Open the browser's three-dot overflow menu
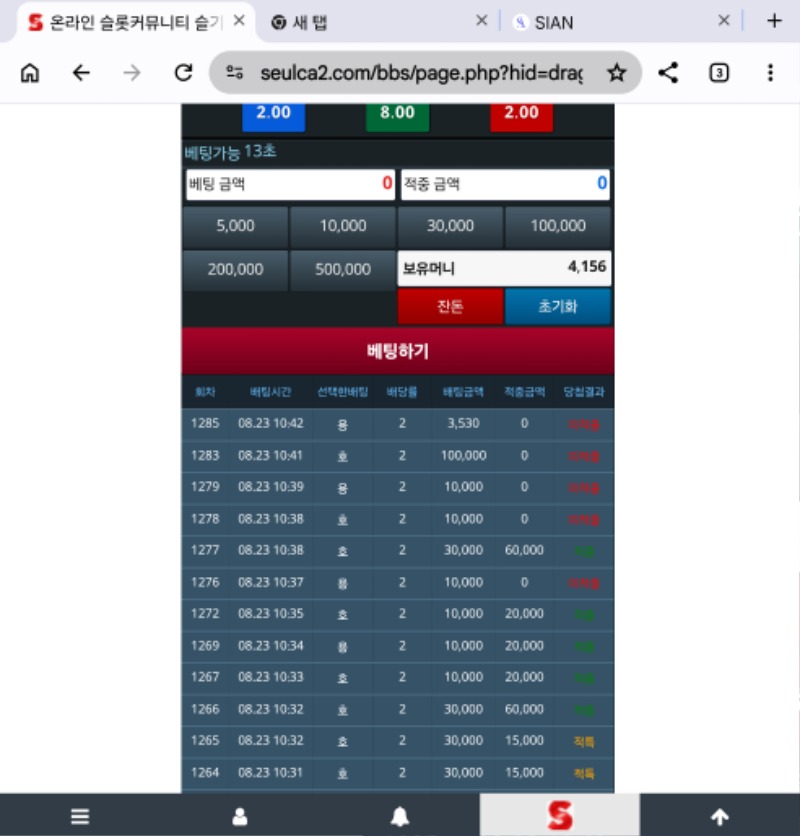 pyautogui.click(x=770, y=73)
